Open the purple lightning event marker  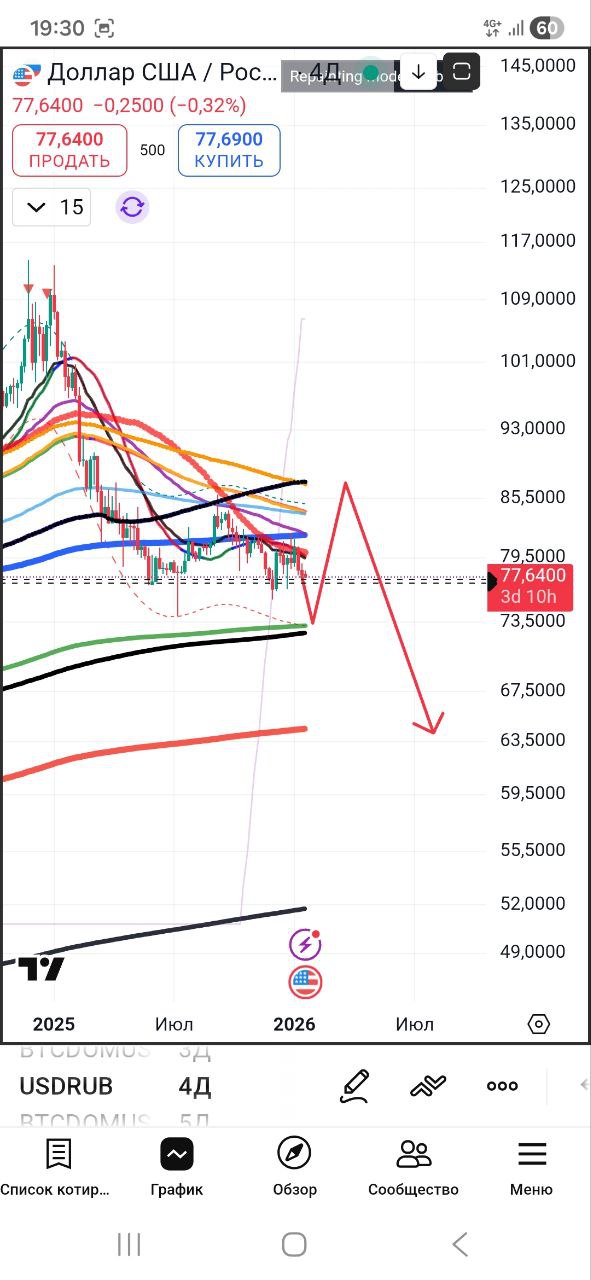(x=305, y=944)
